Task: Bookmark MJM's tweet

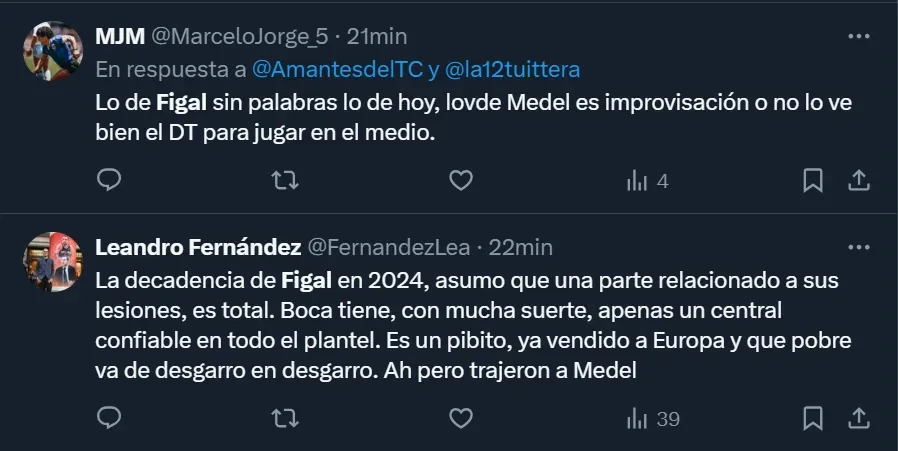Action: (x=813, y=180)
